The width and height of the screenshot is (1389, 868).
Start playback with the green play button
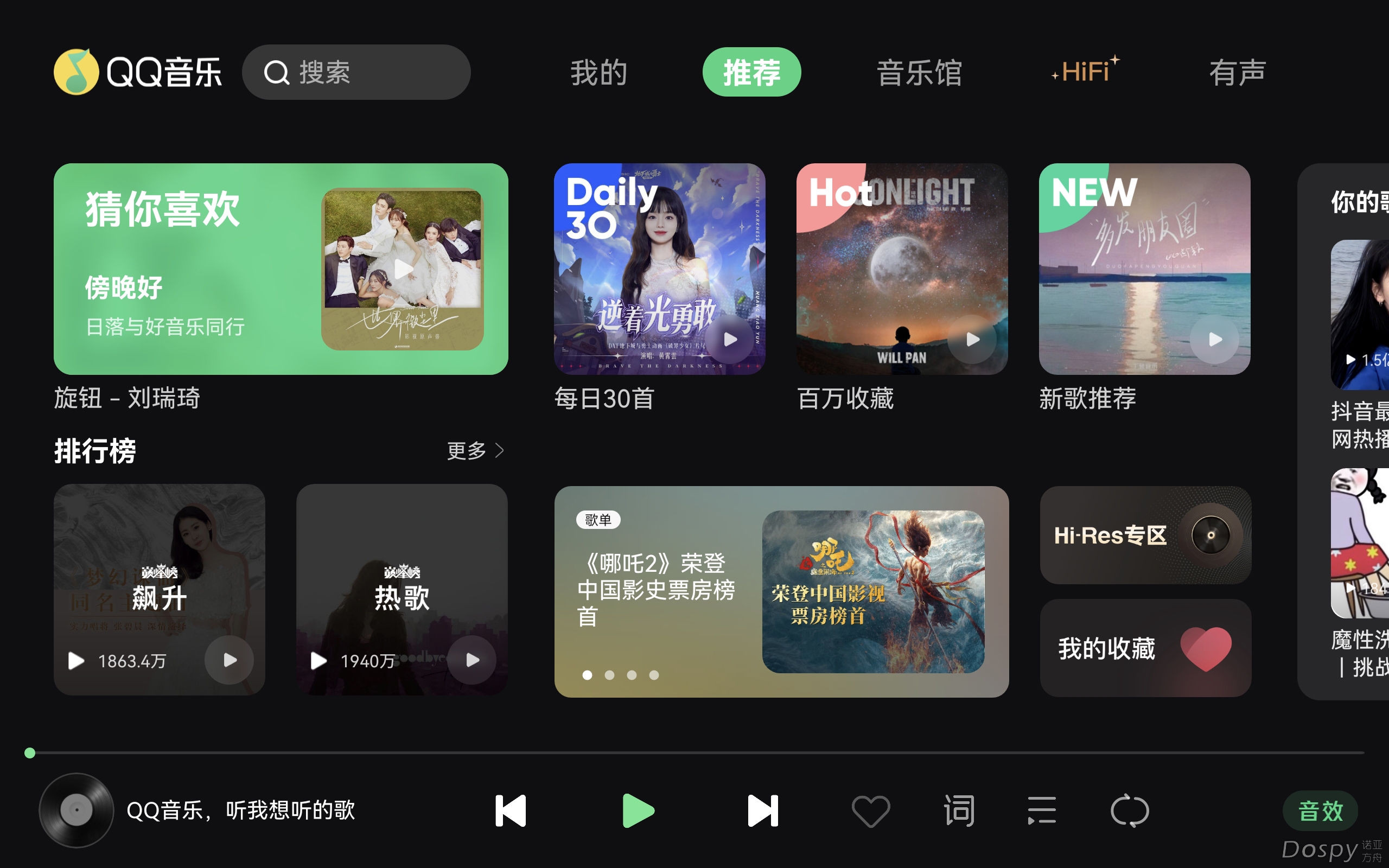click(x=638, y=810)
